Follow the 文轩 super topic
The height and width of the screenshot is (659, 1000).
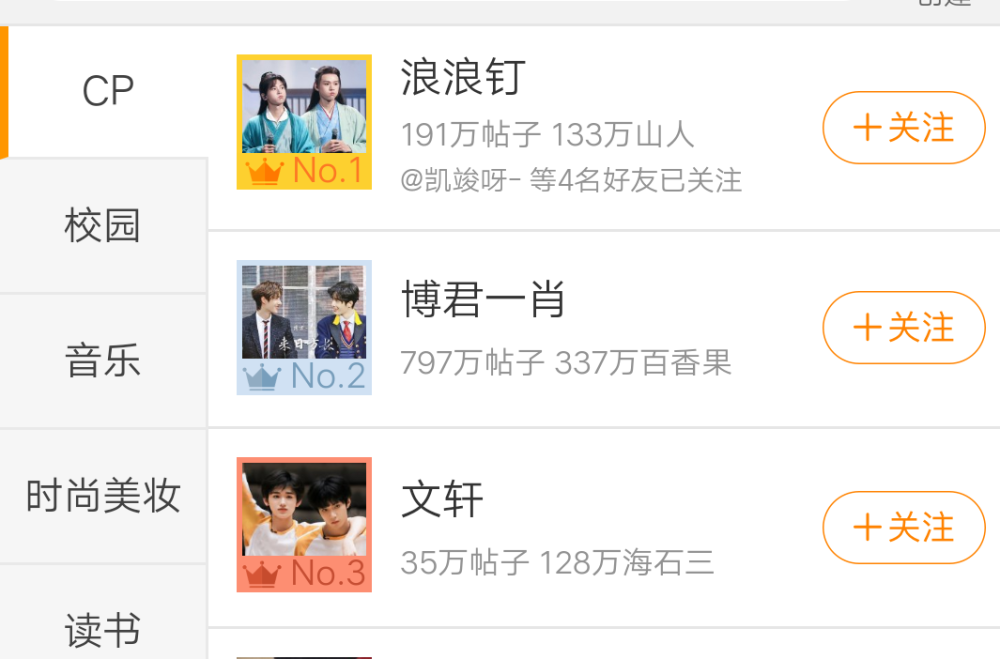tap(903, 528)
